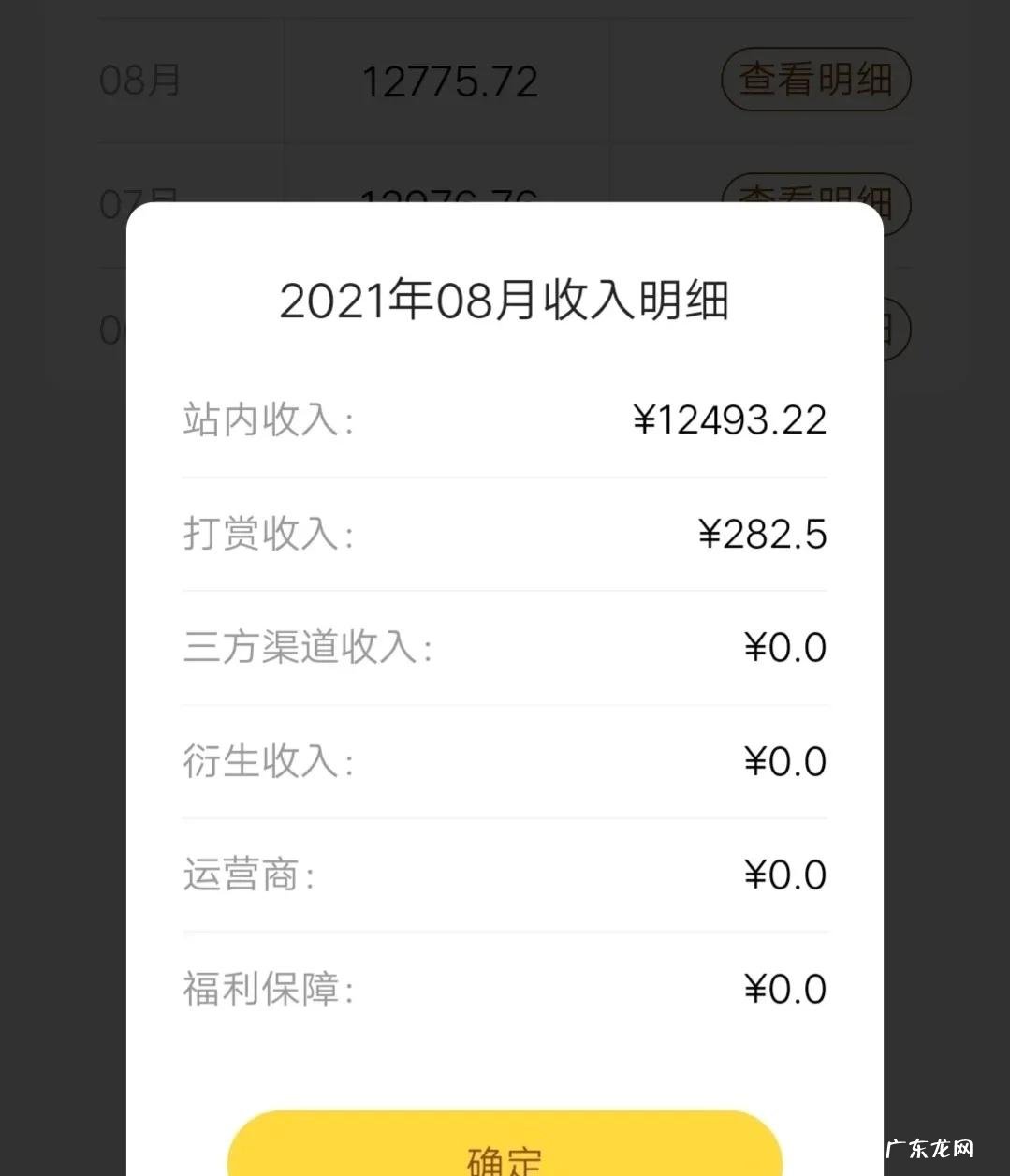
Task: Select the ¥12493.22 site income amount
Action: pos(730,420)
